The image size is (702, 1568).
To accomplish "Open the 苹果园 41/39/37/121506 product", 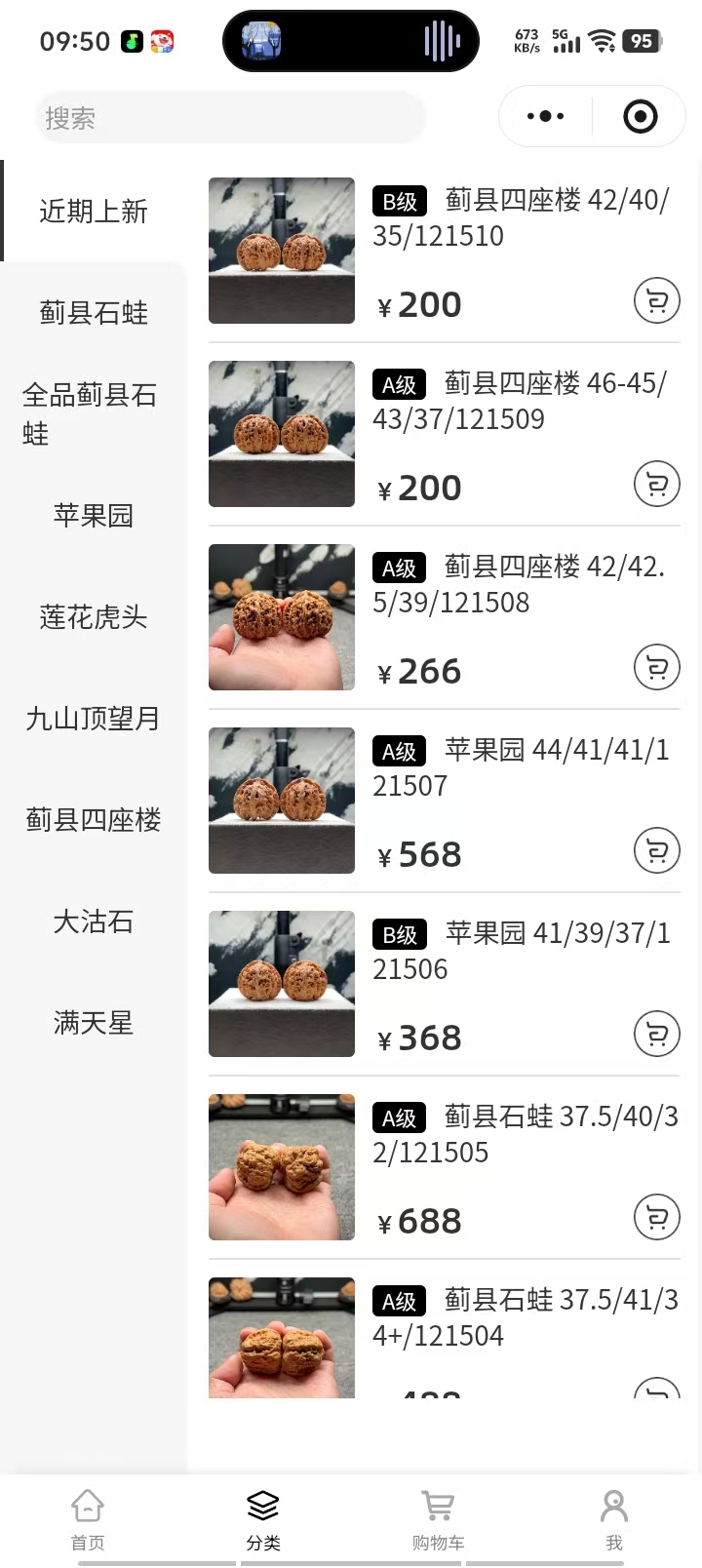I will point(521,951).
